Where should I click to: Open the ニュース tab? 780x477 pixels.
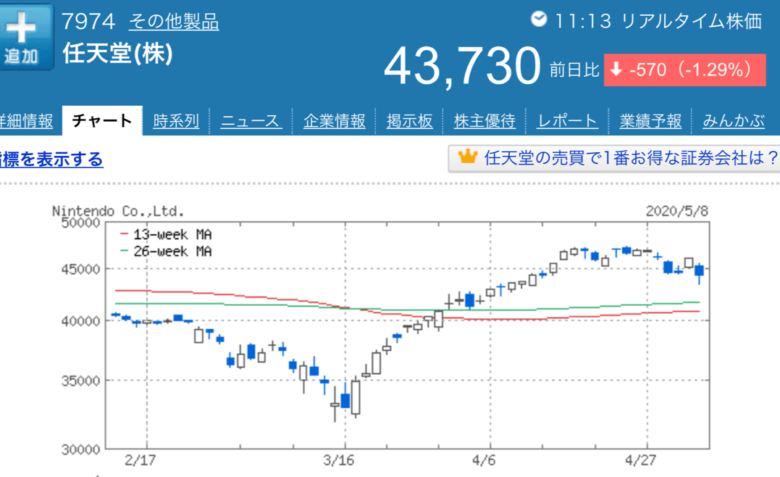pyautogui.click(x=250, y=121)
